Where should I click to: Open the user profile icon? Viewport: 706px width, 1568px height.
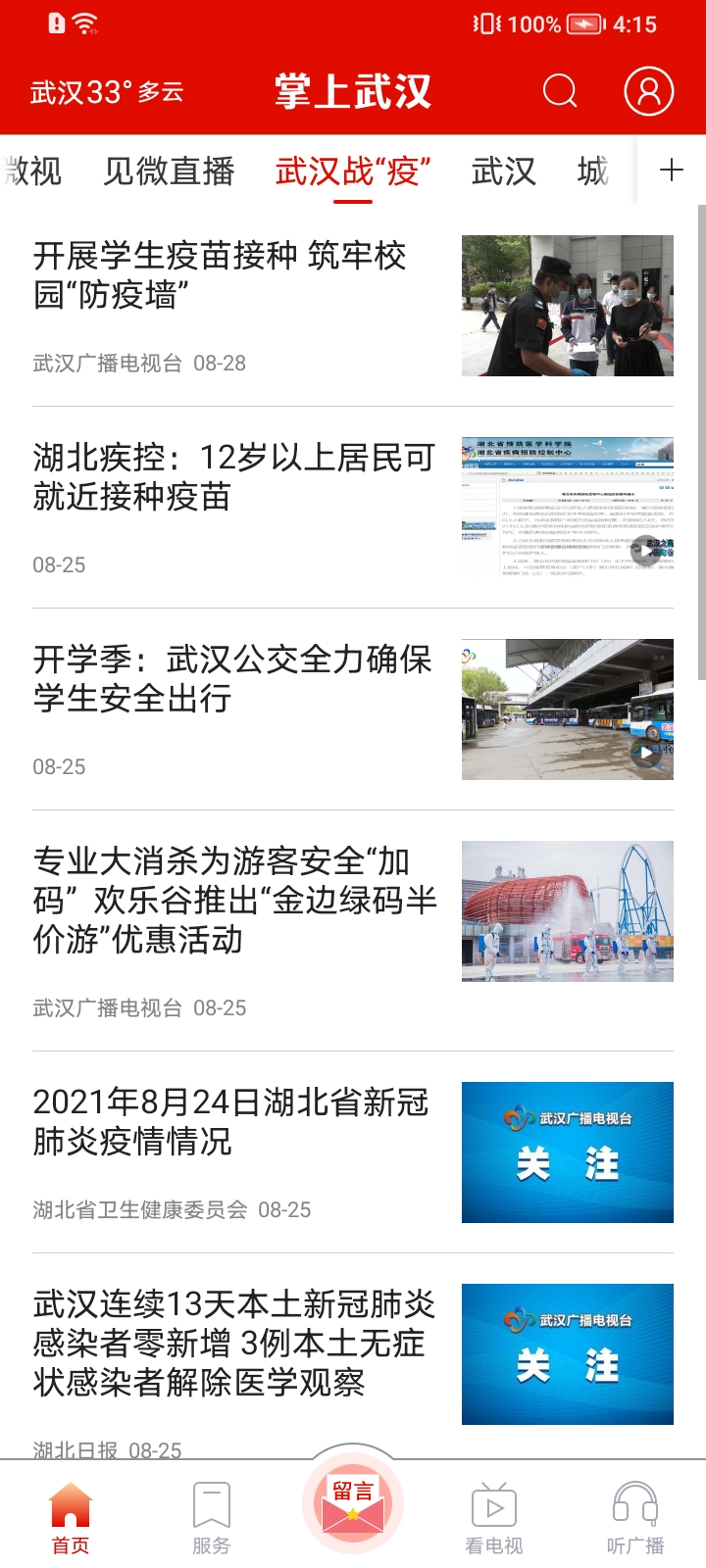(x=647, y=91)
